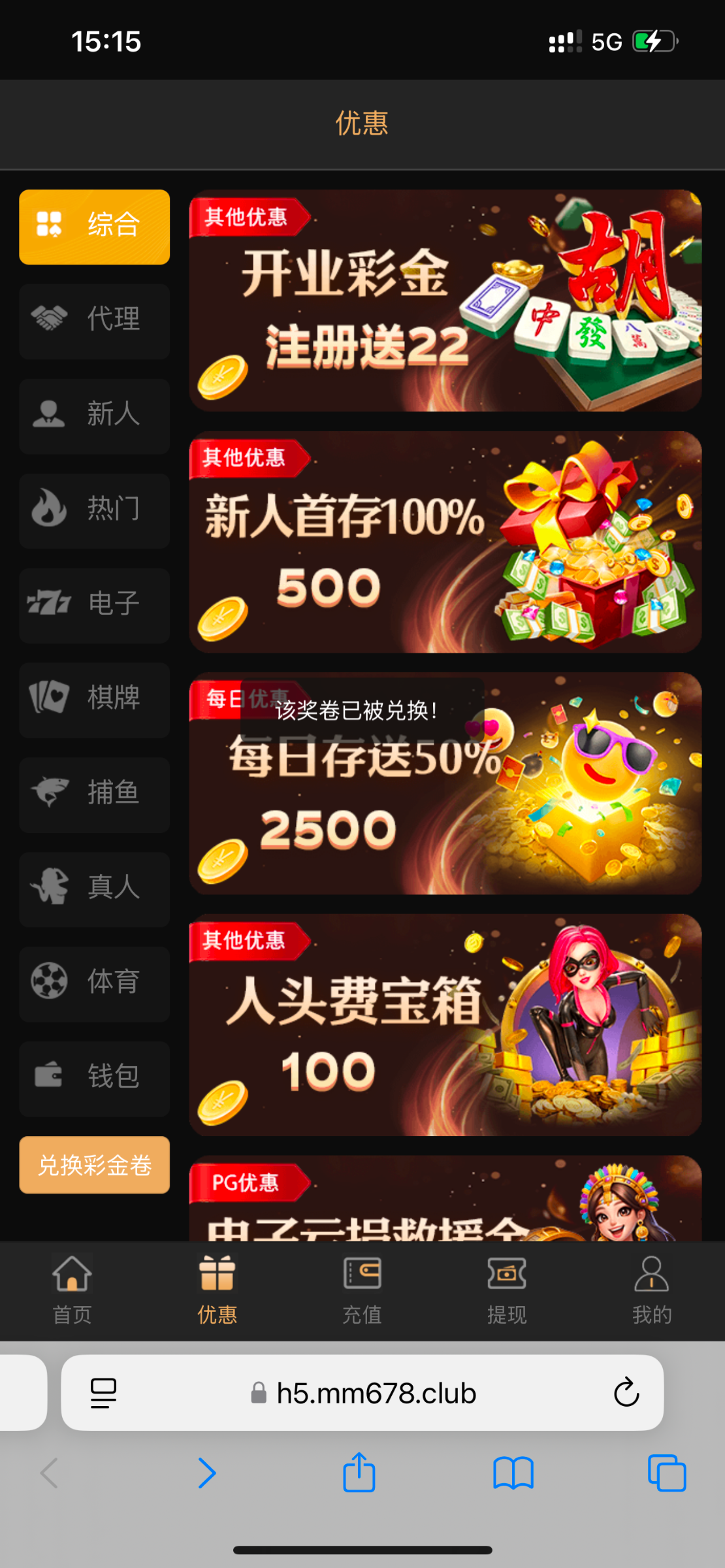The width and height of the screenshot is (725, 1568).
Task: Open the 捕鱼 category
Action: point(95,794)
